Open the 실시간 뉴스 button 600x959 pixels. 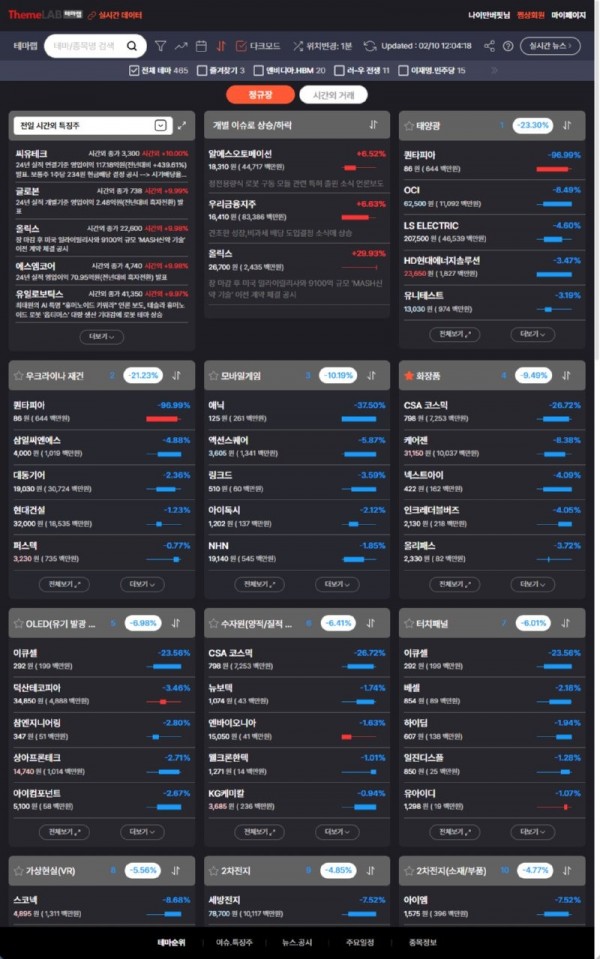(x=552, y=46)
